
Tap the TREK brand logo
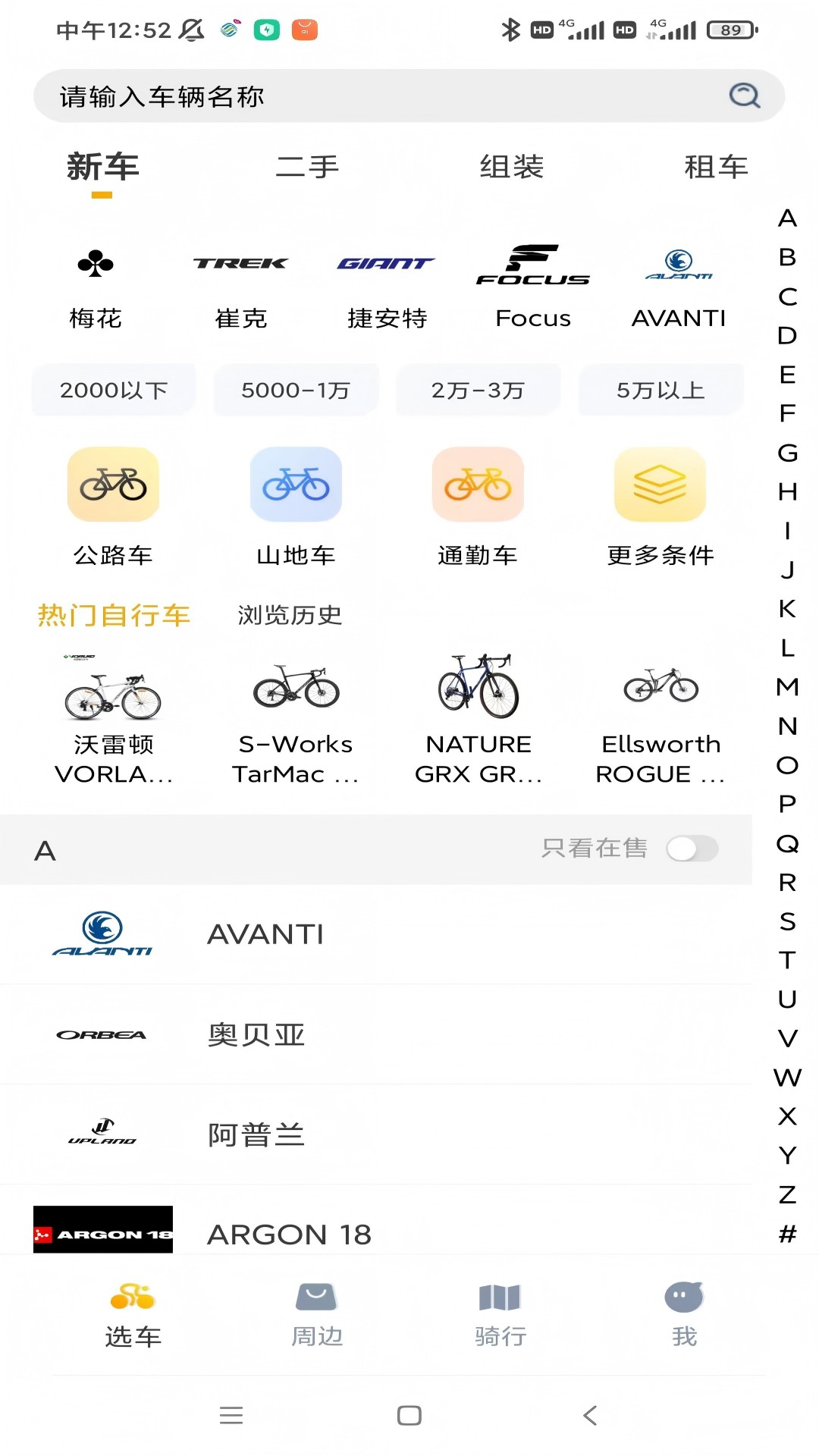(x=240, y=264)
